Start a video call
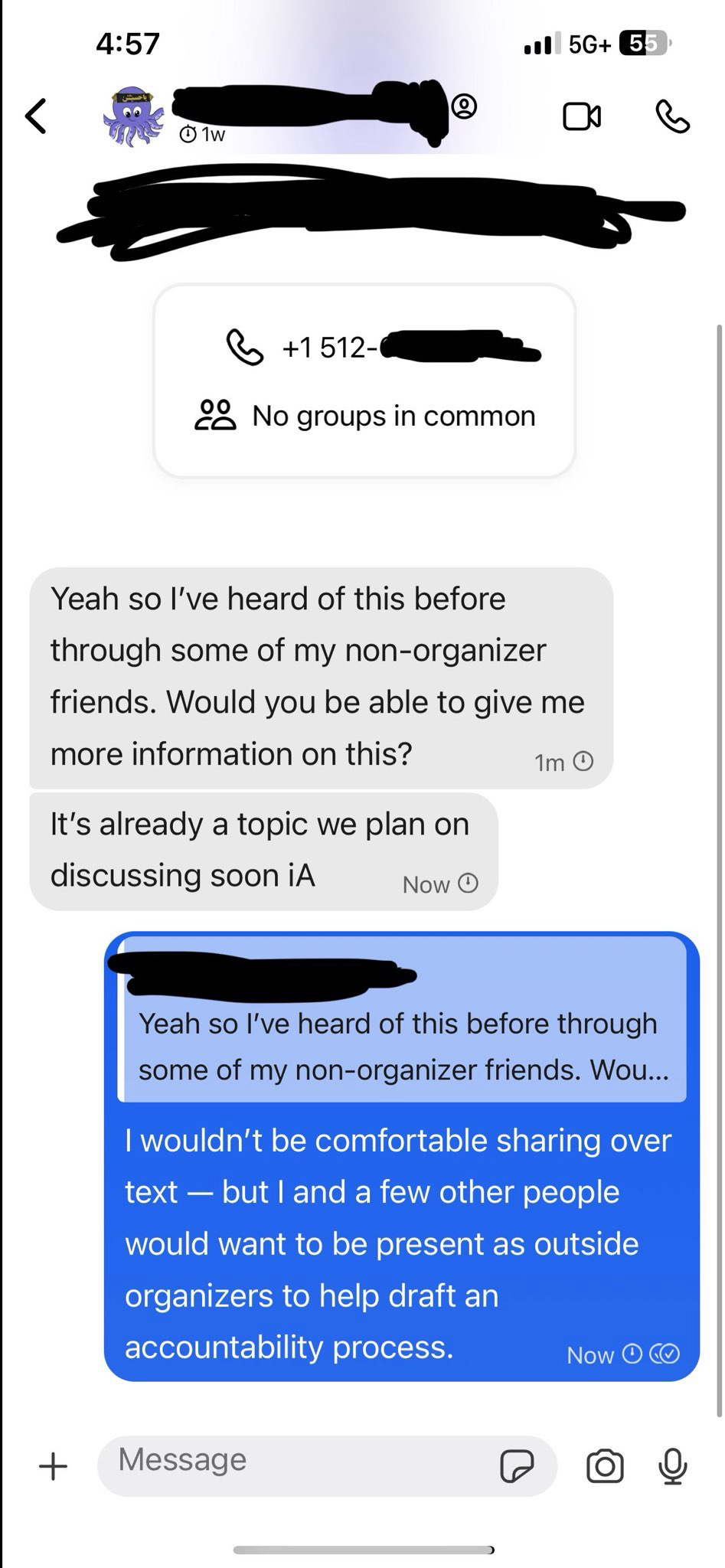Screen dimensions: 725x1568 tap(582, 117)
